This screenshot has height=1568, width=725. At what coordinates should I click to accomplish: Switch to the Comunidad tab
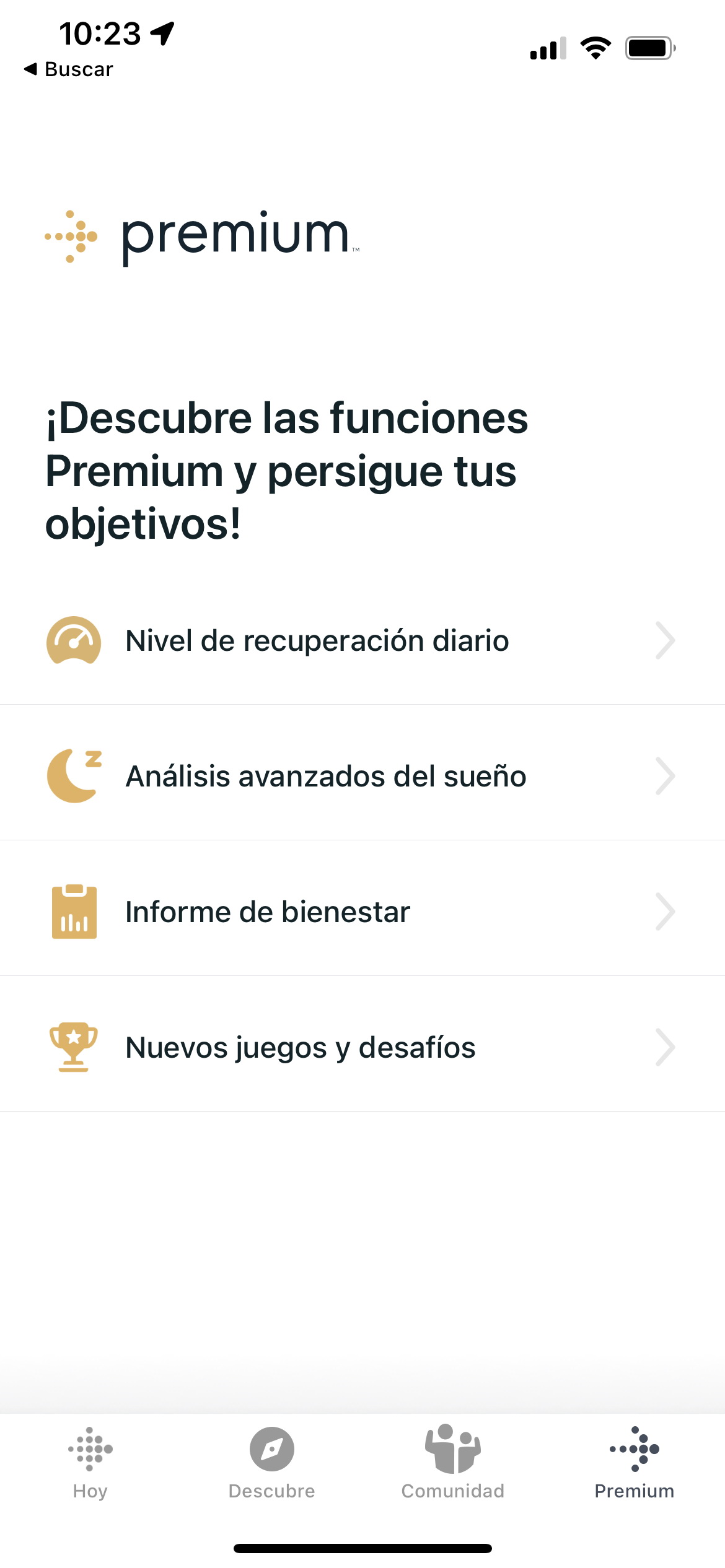pyautogui.click(x=453, y=1463)
